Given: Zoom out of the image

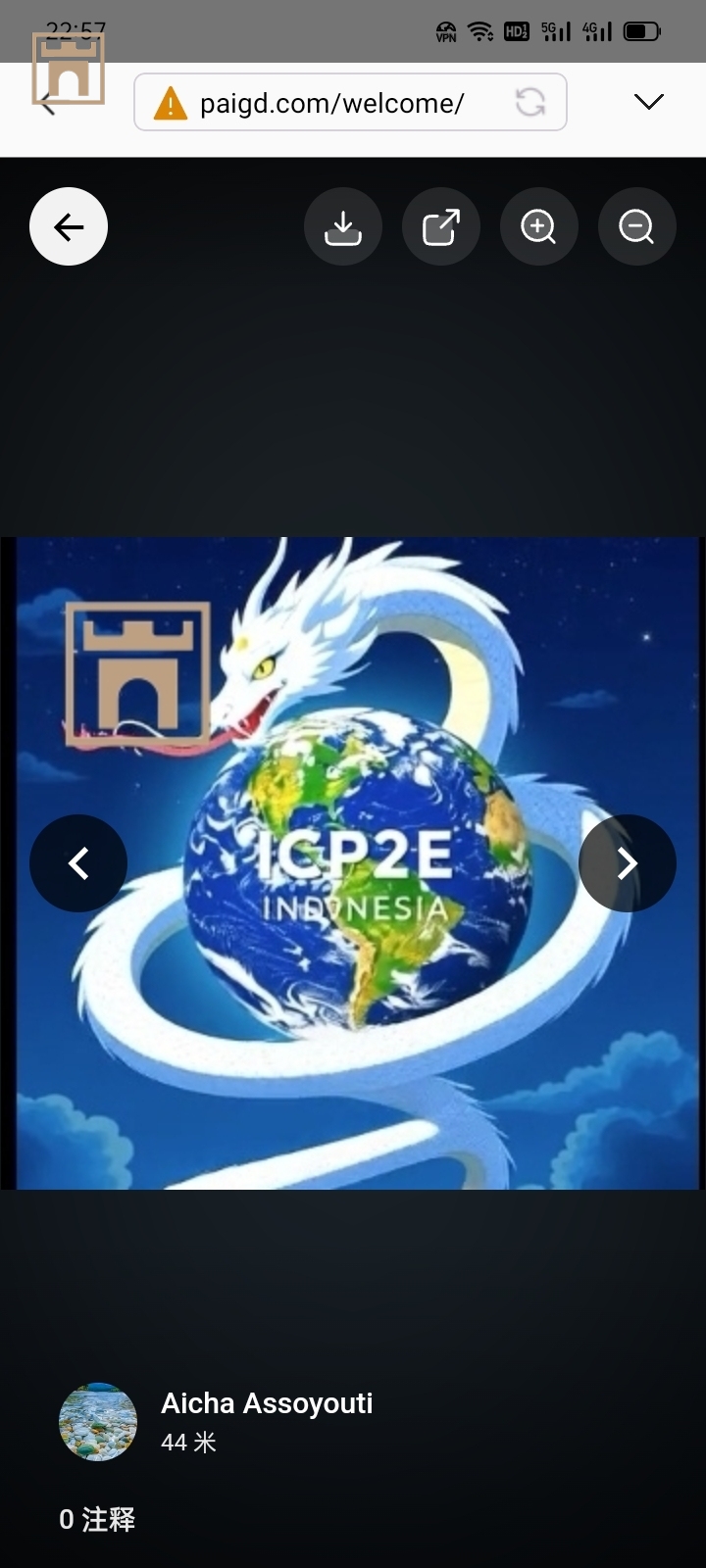Looking at the screenshot, I should (637, 227).
